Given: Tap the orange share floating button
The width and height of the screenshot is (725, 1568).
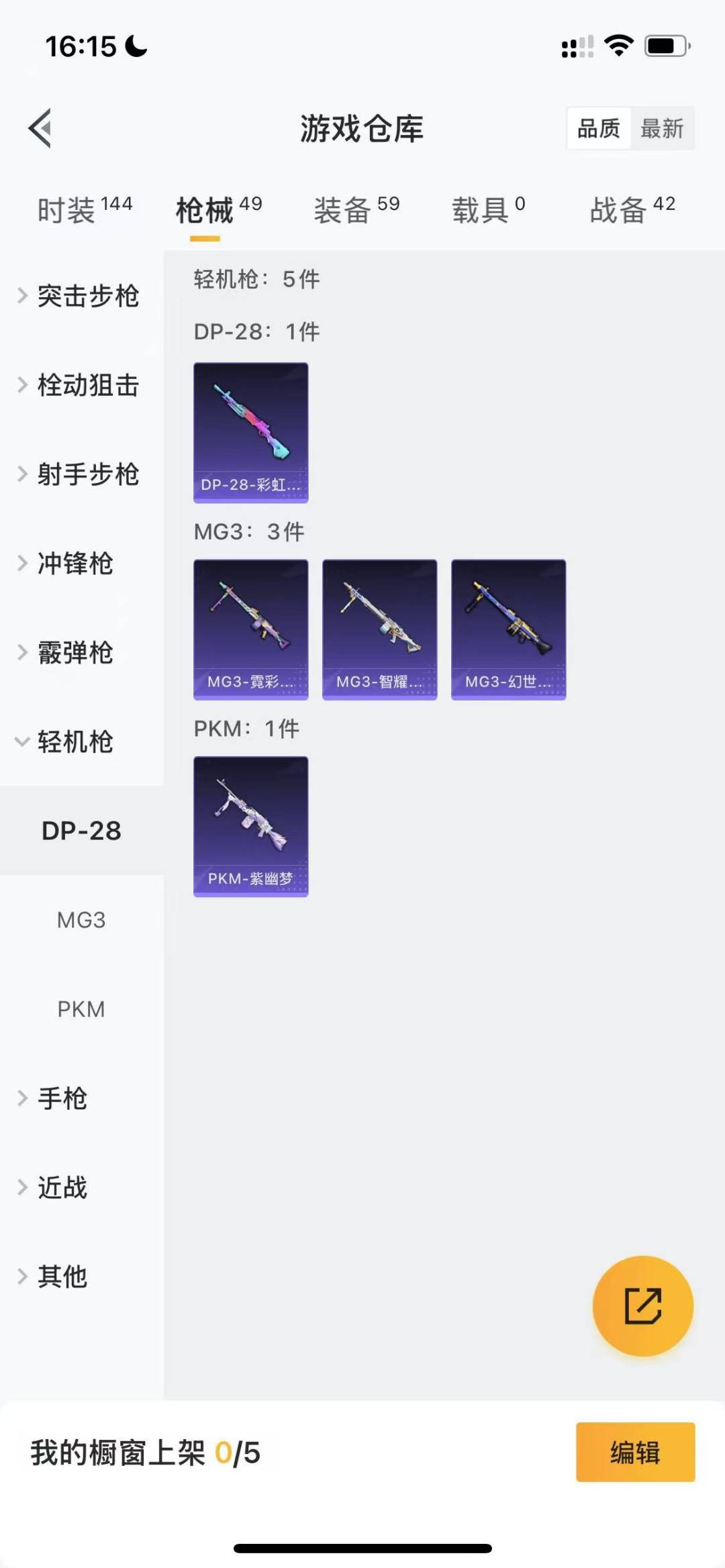Looking at the screenshot, I should point(643,1306).
